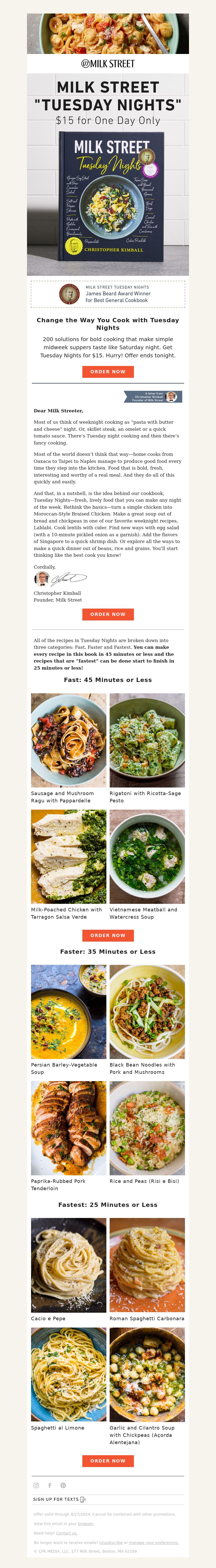
Task: Tap Sign Up for Texts
Action: (x=59, y=1499)
